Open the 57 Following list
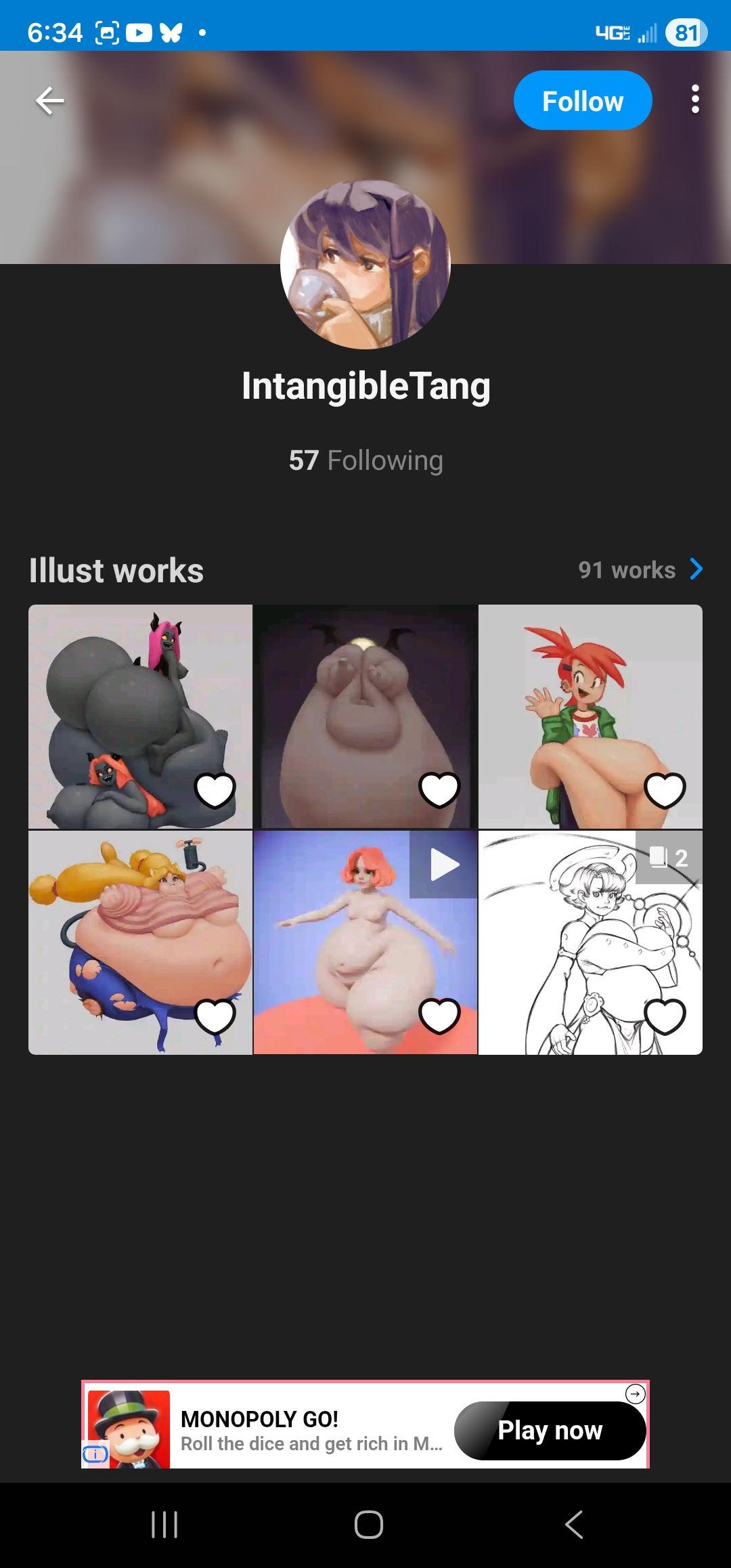The width and height of the screenshot is (731, 1568). 365,460
